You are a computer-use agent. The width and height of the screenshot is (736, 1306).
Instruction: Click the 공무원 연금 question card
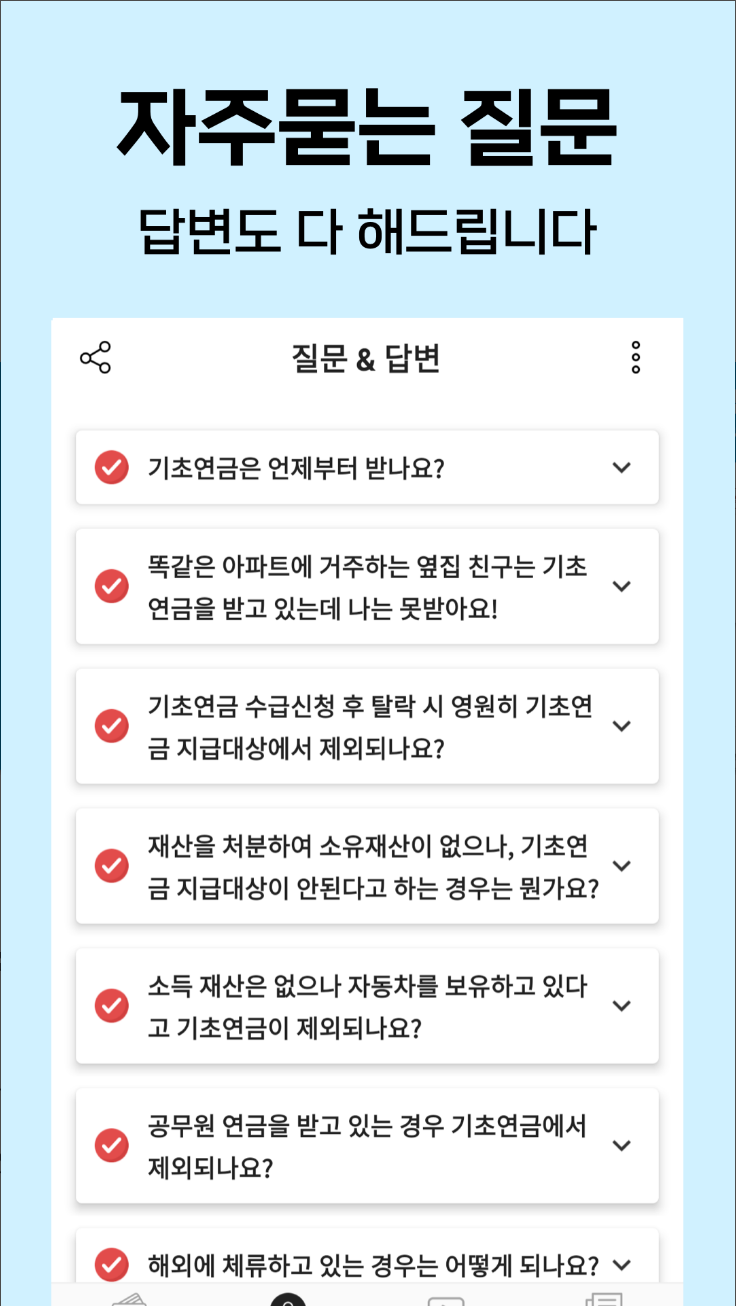(x=367, y=1145)
